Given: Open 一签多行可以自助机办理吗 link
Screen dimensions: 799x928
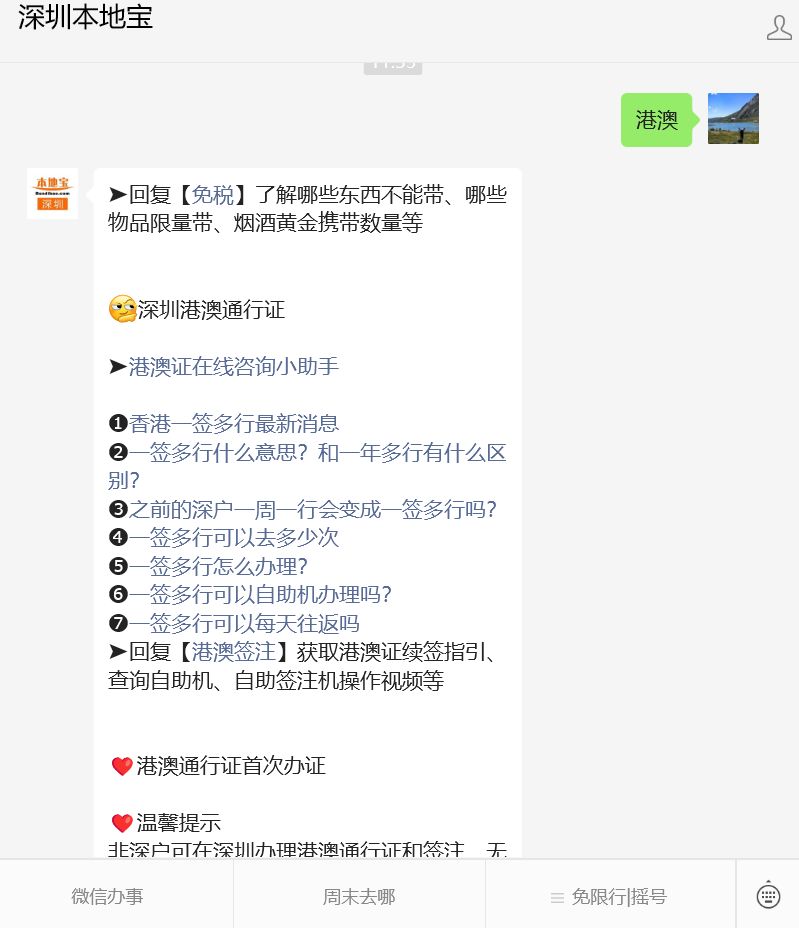Looking at the screenshot, I should point(260,595).
